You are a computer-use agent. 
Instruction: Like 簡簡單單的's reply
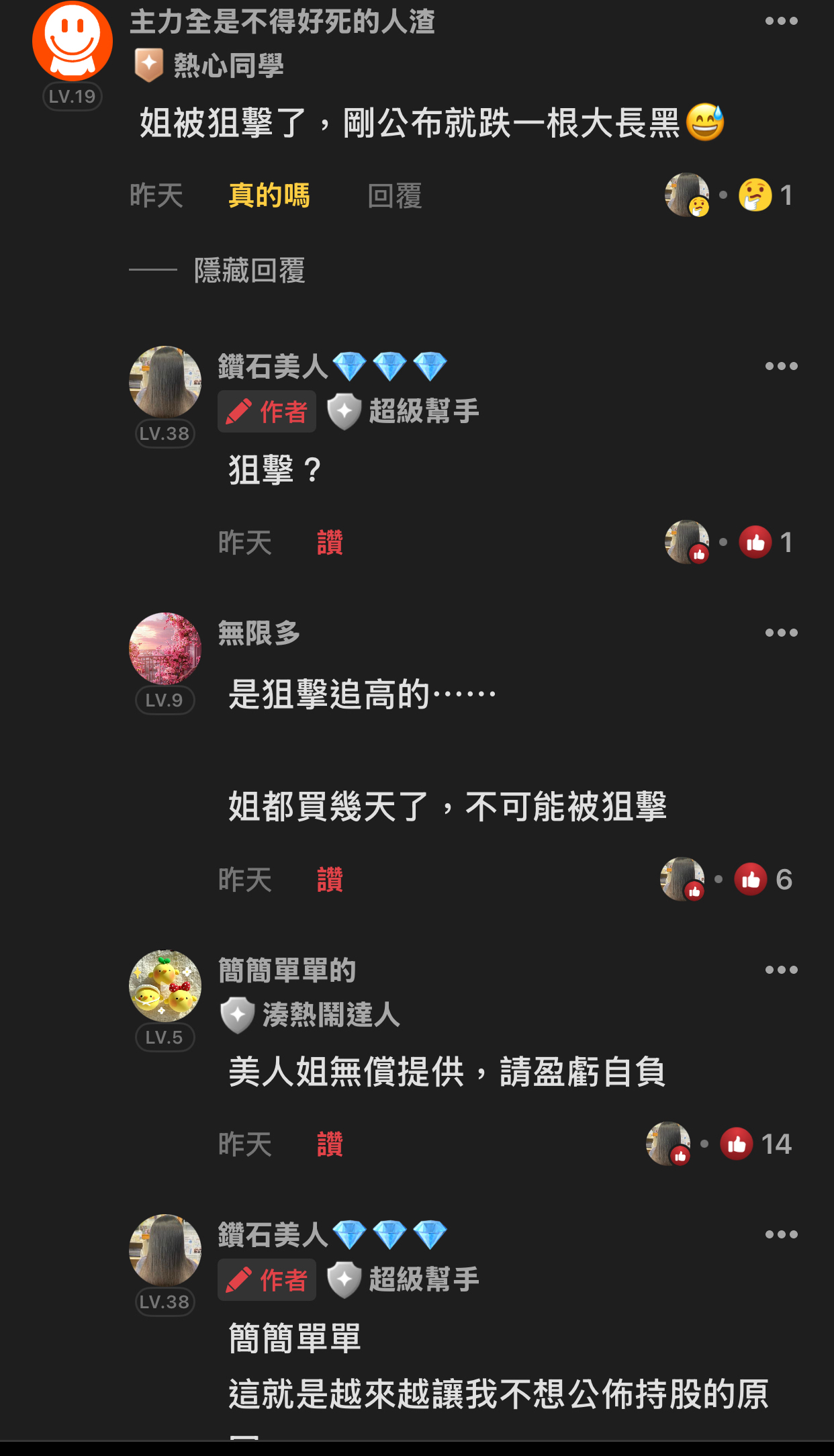tap(330, 1144)
